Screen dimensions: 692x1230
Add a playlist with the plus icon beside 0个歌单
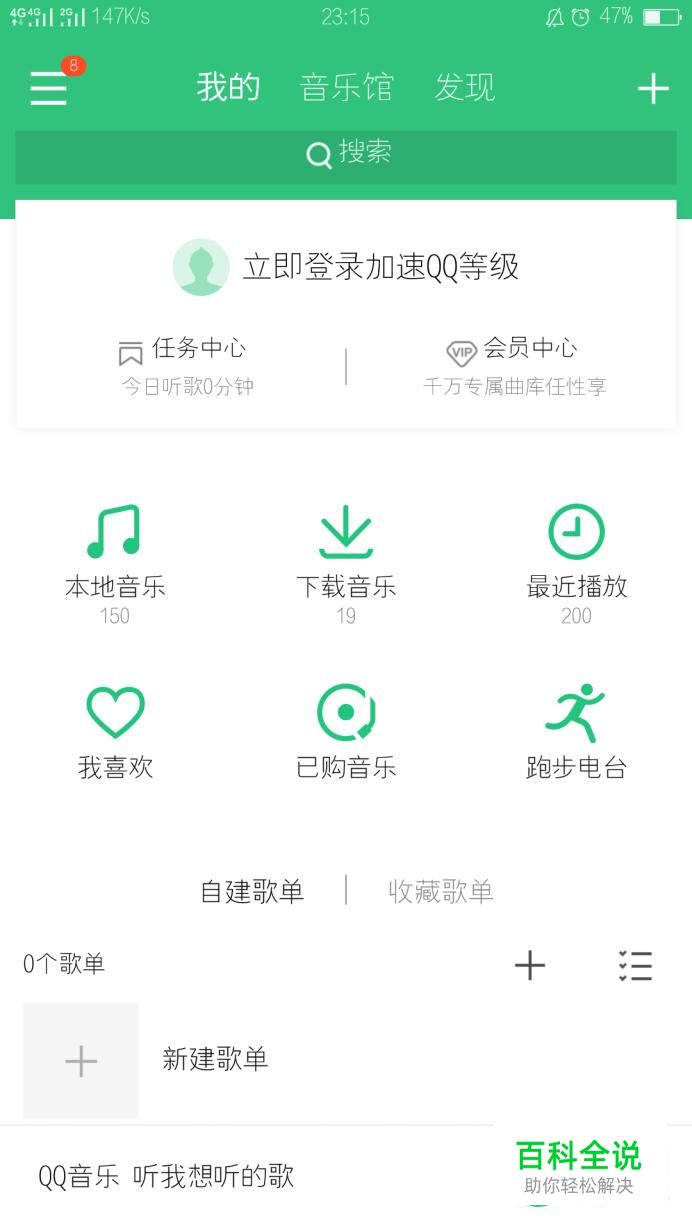click(x=530, y=965)
